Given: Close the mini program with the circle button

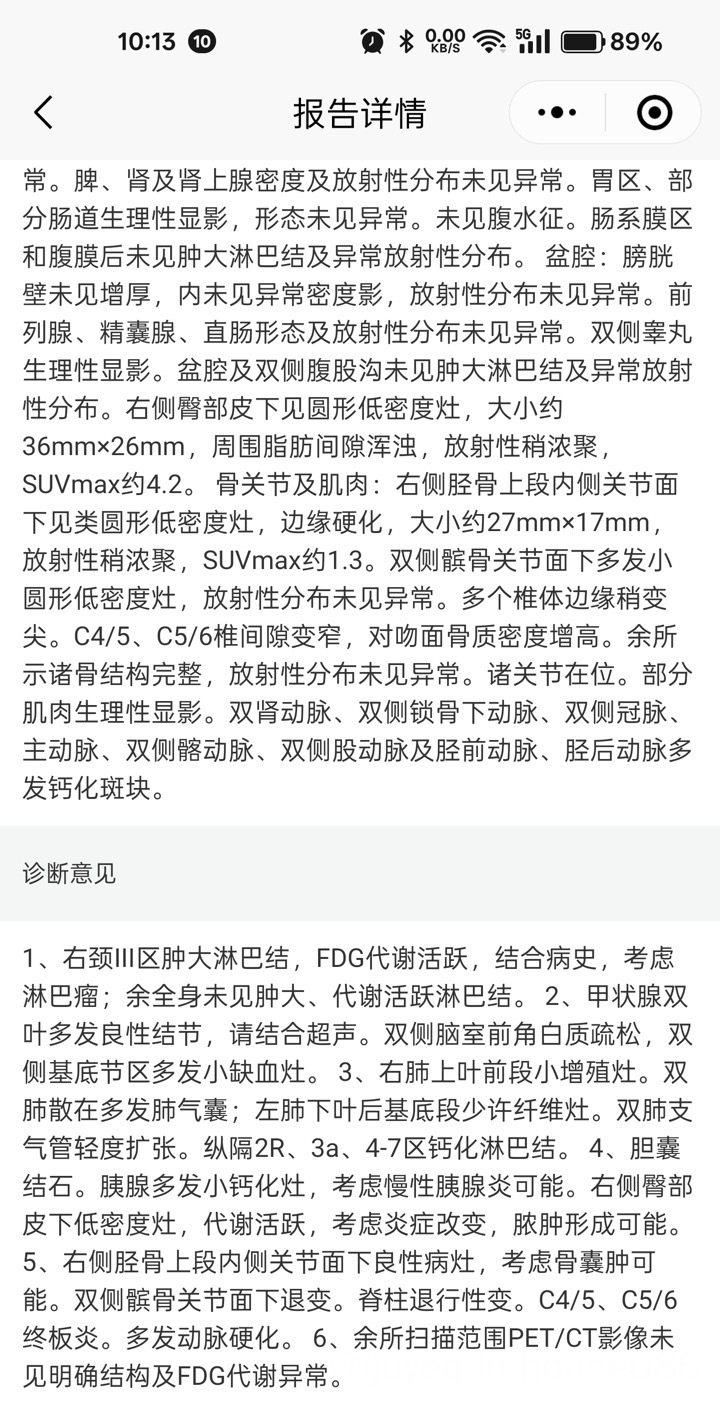Looking at the screenshot, I should [655, 113].
